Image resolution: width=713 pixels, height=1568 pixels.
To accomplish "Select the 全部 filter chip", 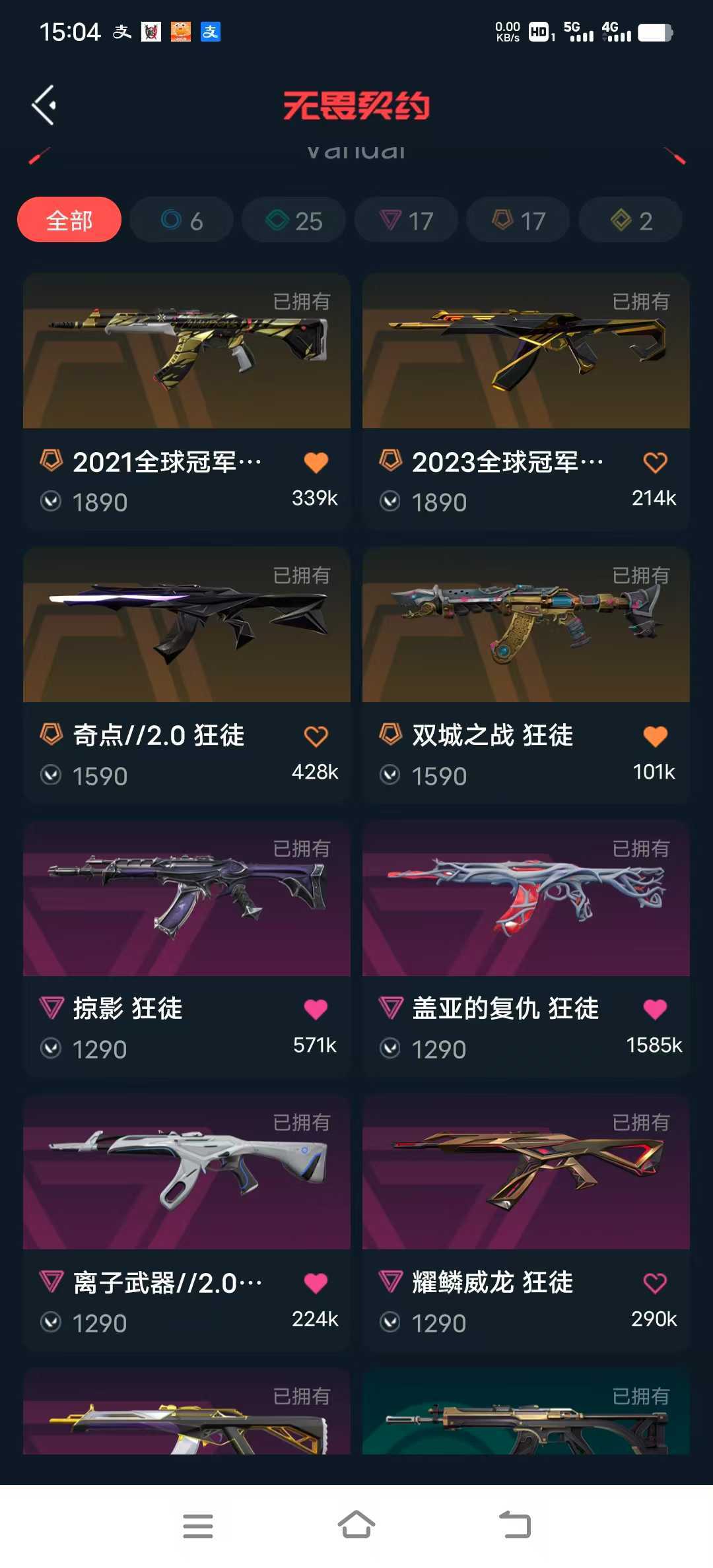I will point(69,220).
